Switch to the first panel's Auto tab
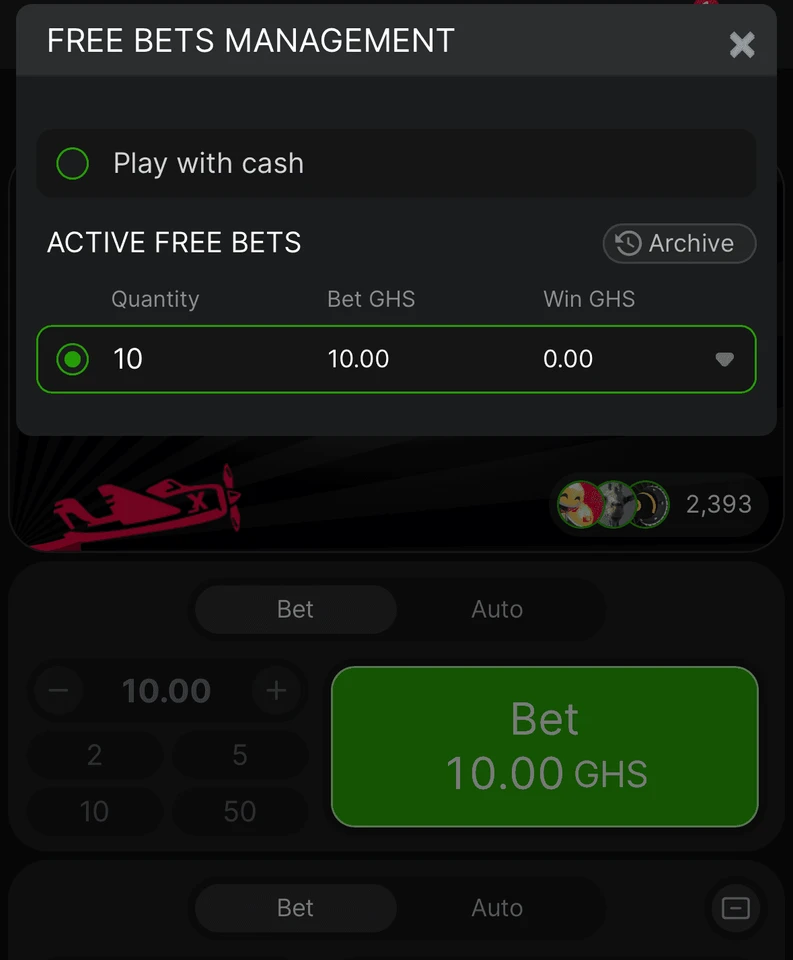 pyautogui.click(x=497, y=609)
